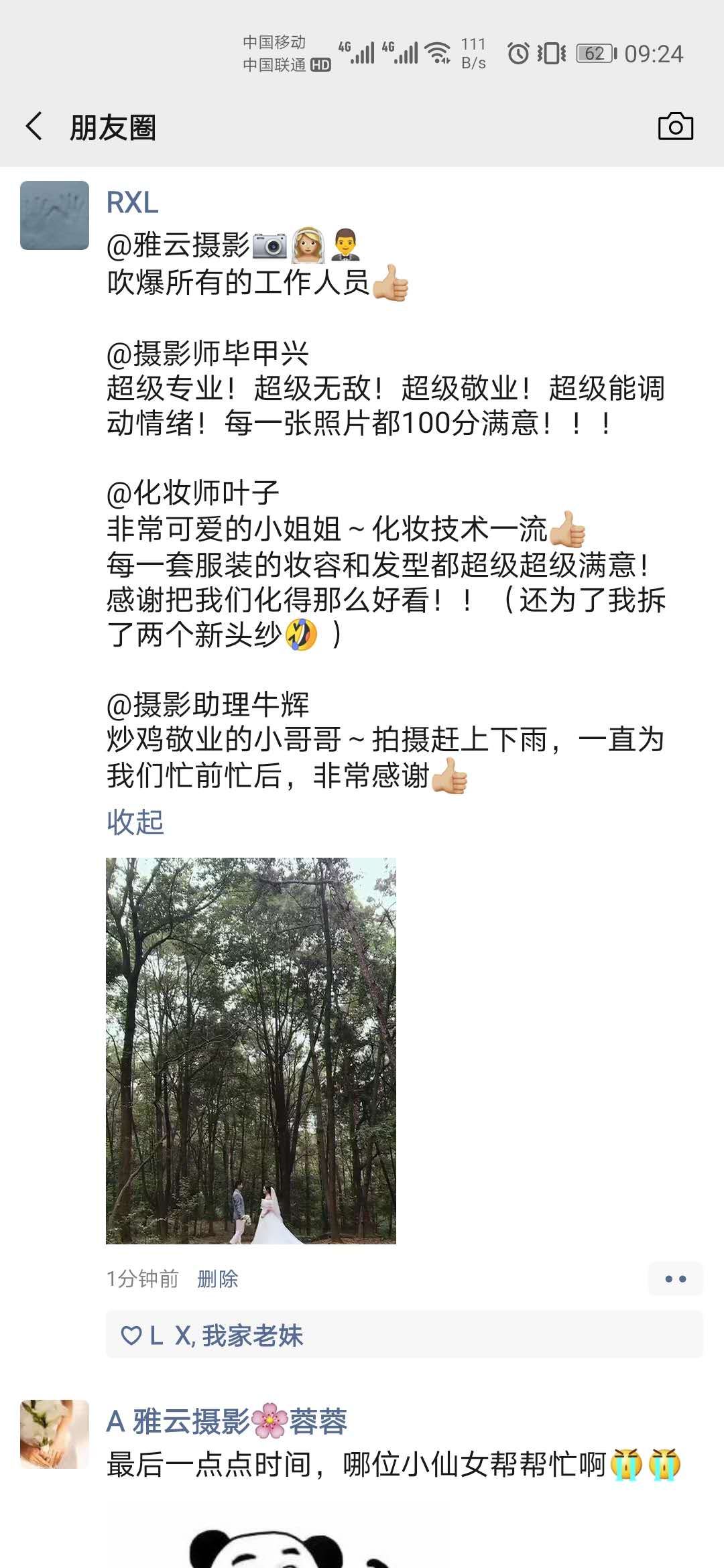Viewport: 724px width, 1568px height.
Task: View the forest wedding photo
Action: coord(251,1051)
